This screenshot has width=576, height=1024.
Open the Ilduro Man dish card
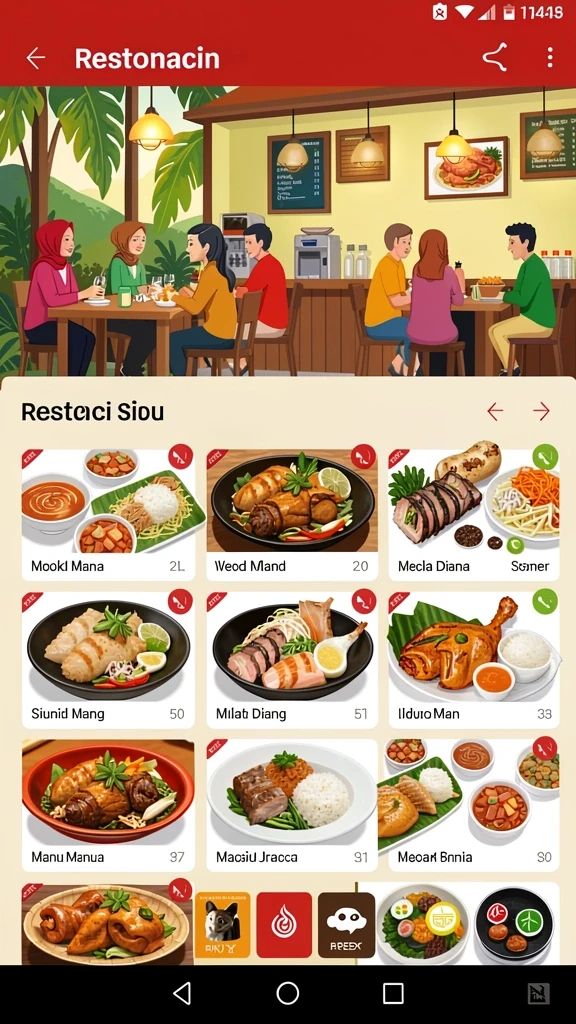pos(474,660)
